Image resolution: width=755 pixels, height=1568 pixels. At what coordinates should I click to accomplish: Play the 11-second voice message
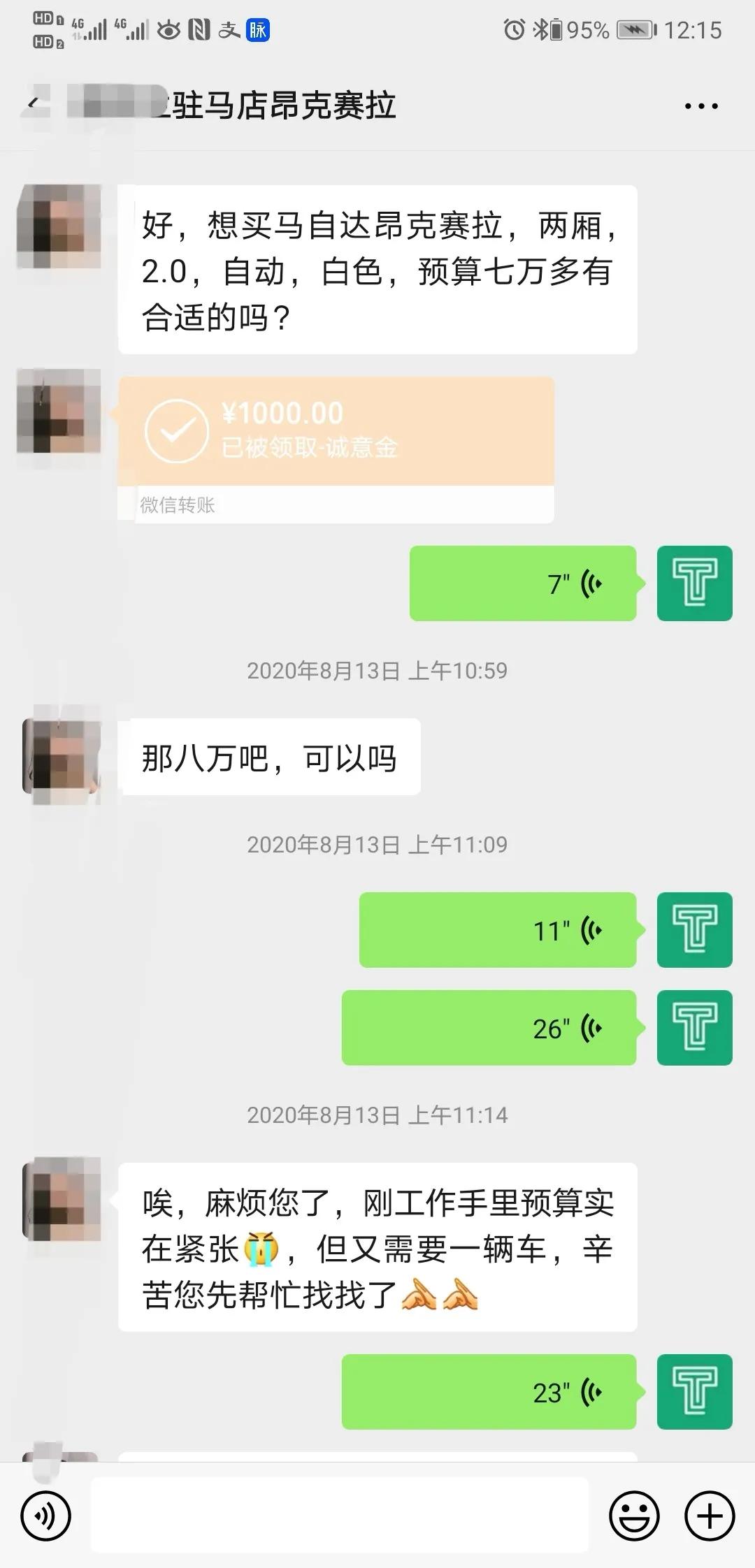point(497,930)
